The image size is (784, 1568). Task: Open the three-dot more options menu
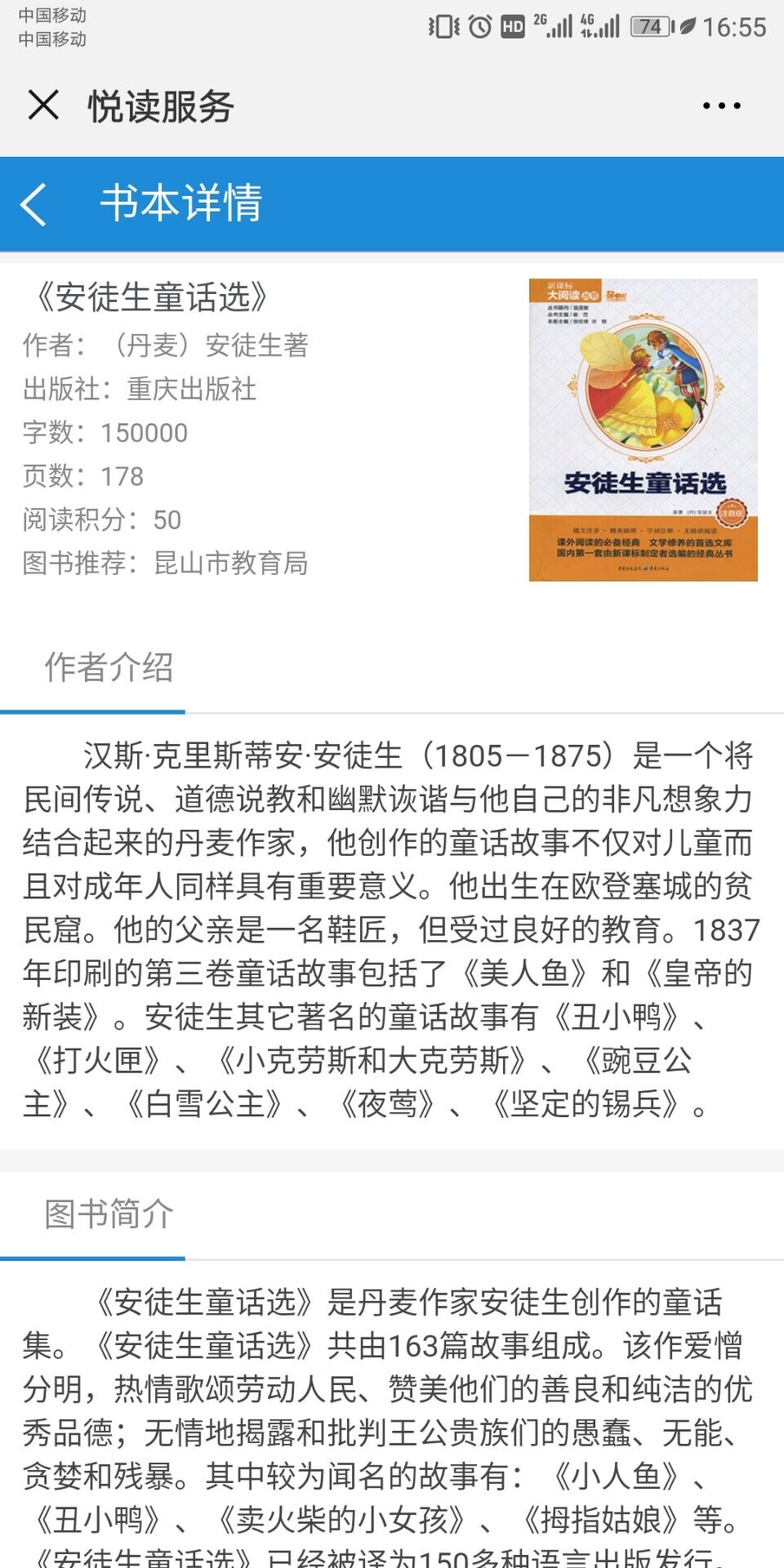(721, 105)
